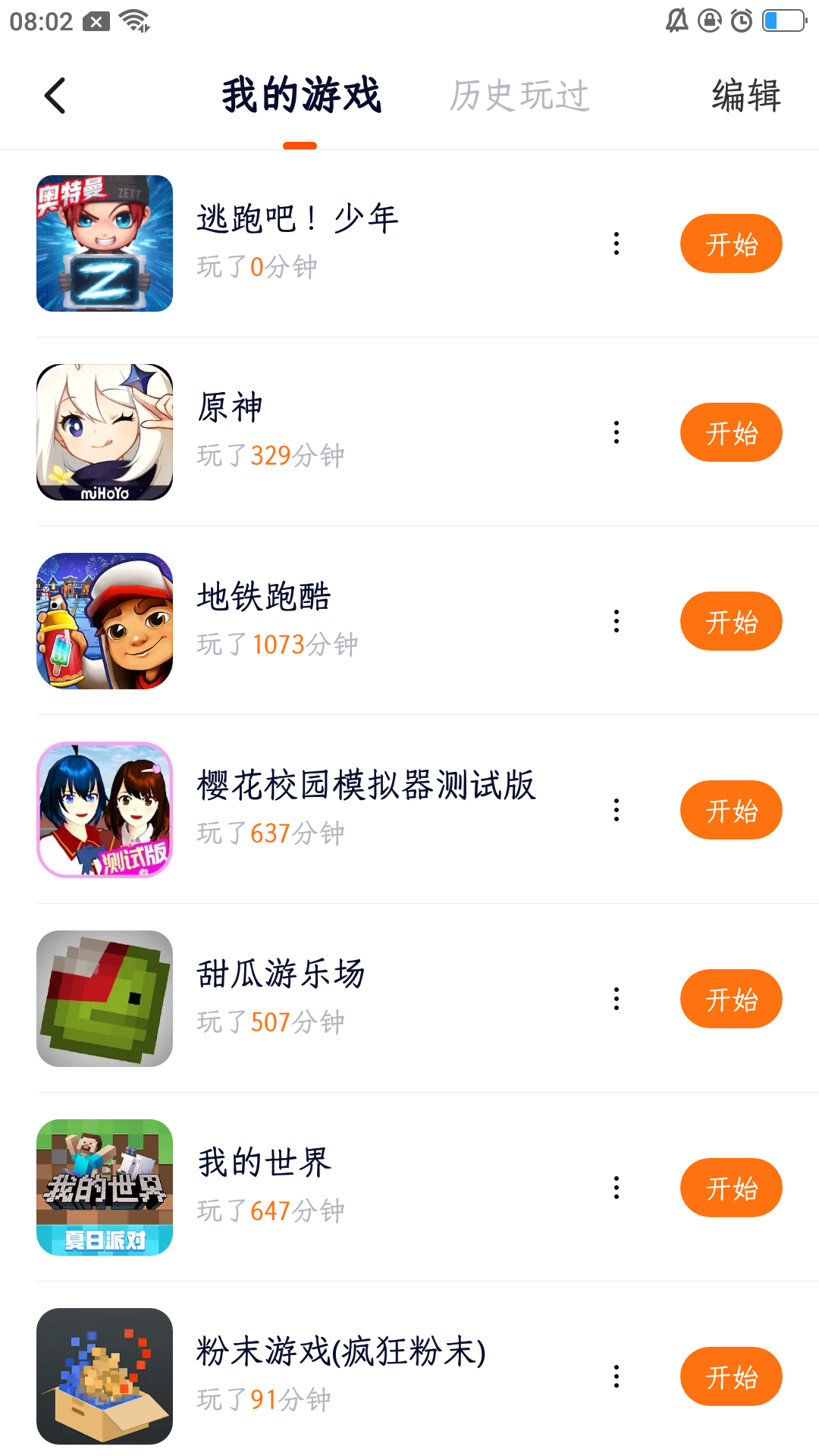Show more options for 粉末游戏(疯狂粉末)
This screenshot has height=1456, width=819.
pos(617,1377)
